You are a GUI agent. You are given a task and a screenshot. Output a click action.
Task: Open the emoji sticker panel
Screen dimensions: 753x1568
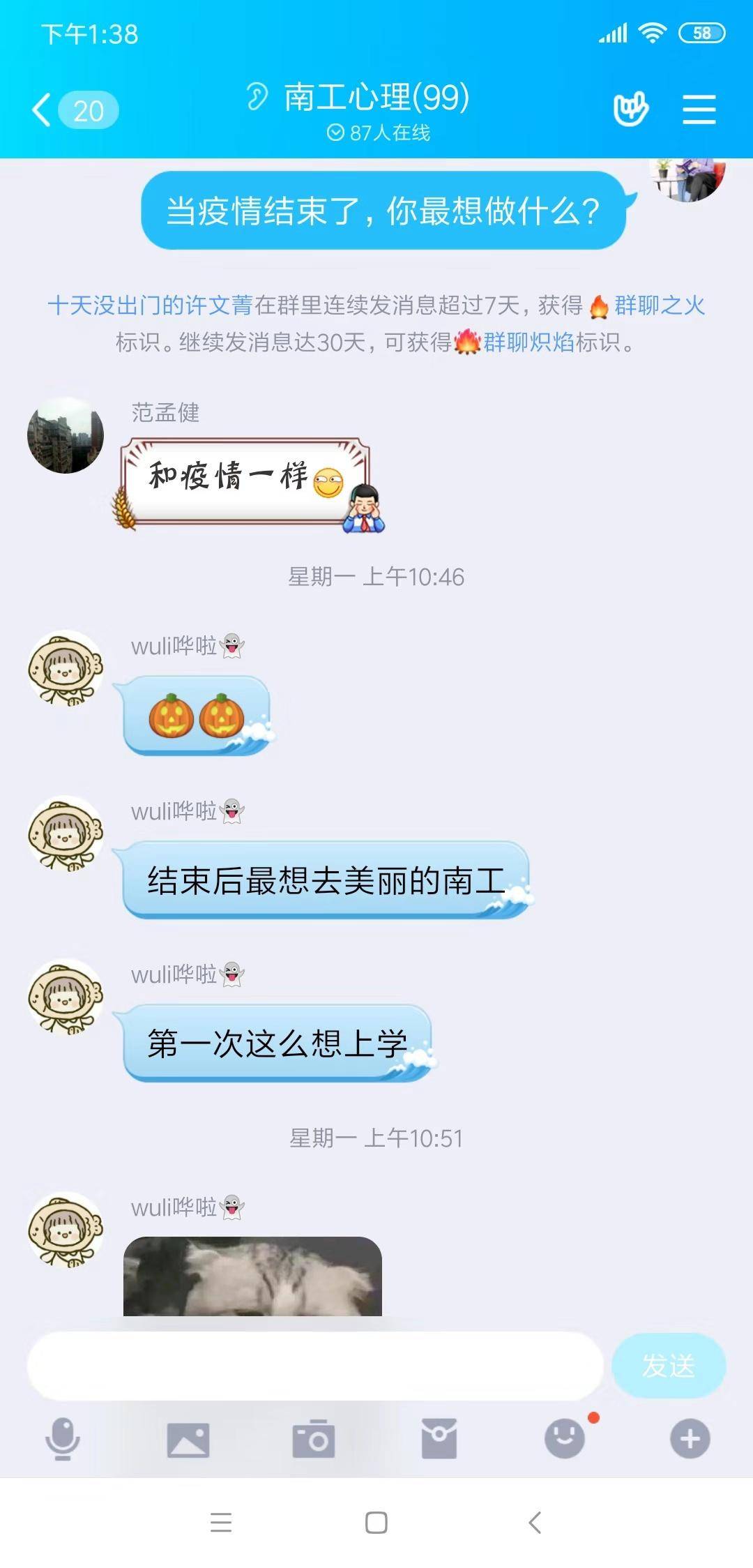click(565, 1438)
